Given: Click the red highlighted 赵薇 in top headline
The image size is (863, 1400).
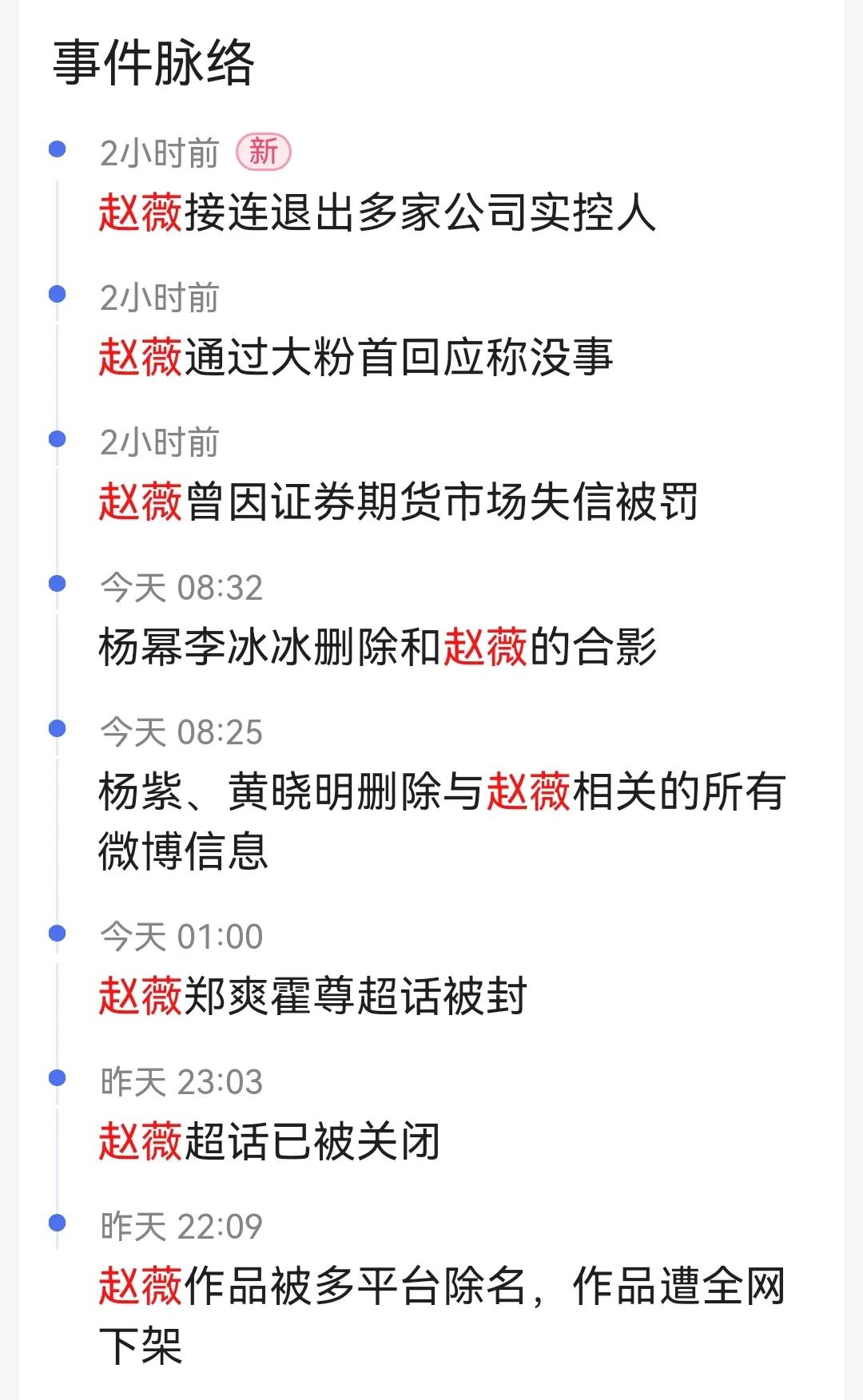Looking at the screenshot, I should tap(137, 210).
